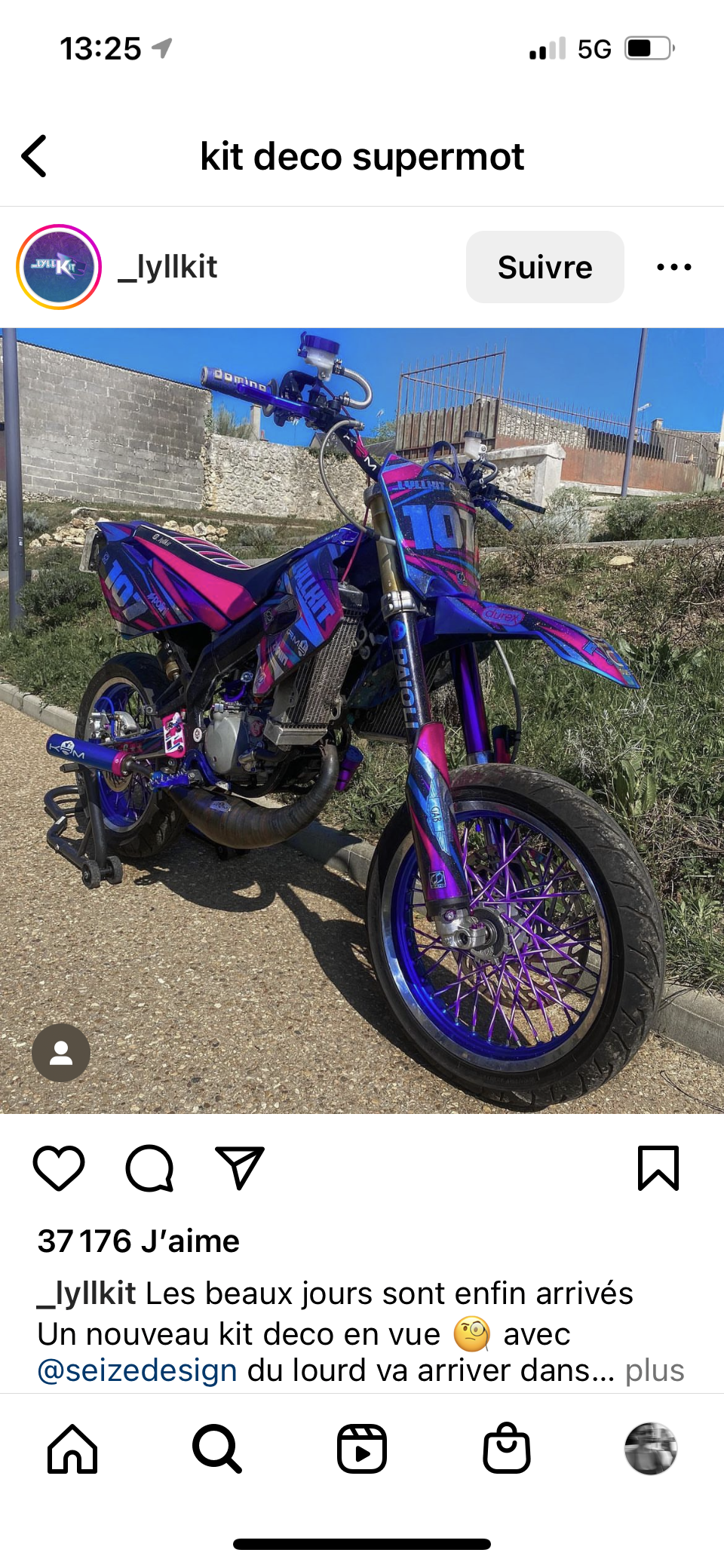Like the motorcycle post
The width and height of the screenshot is (724, 1568).
point(59,1168)
